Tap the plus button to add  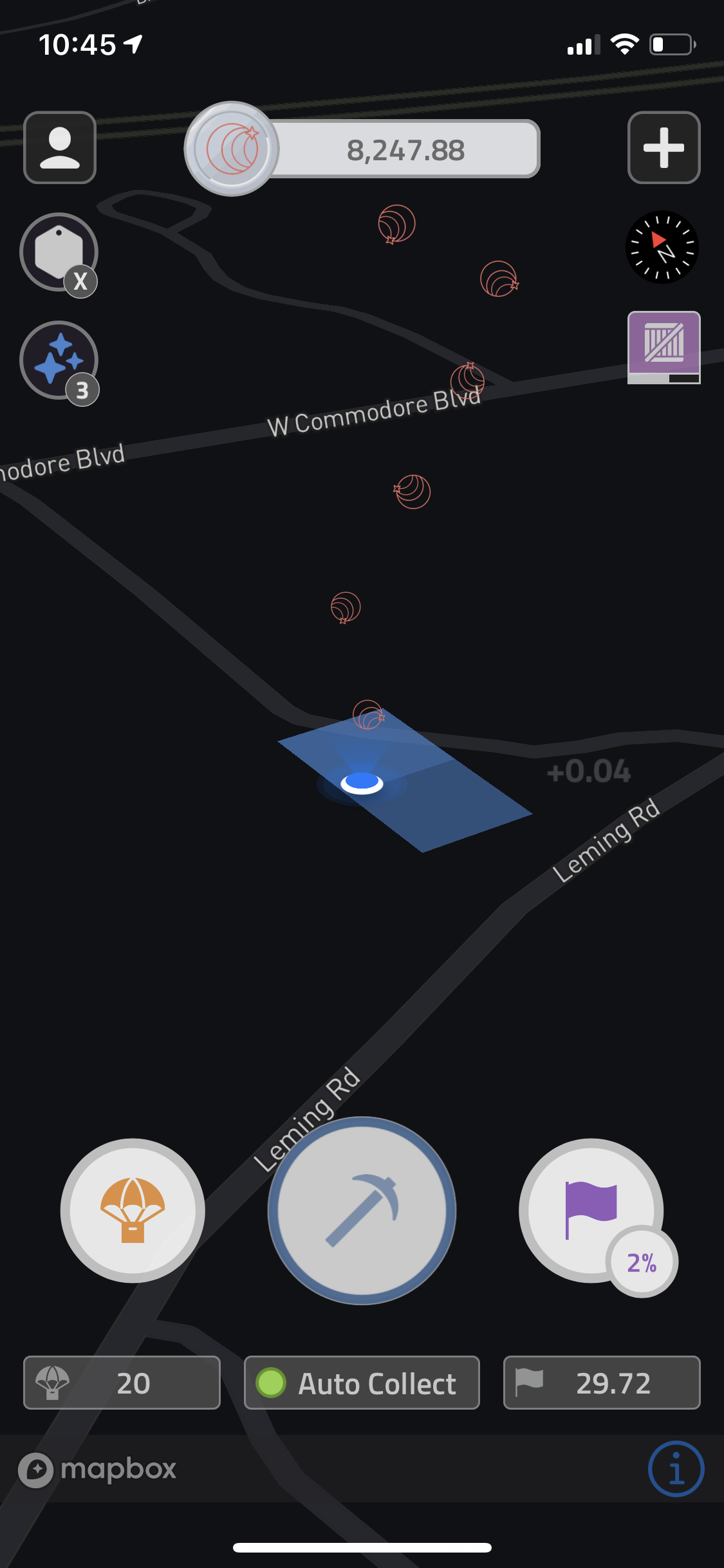point(664,147)
